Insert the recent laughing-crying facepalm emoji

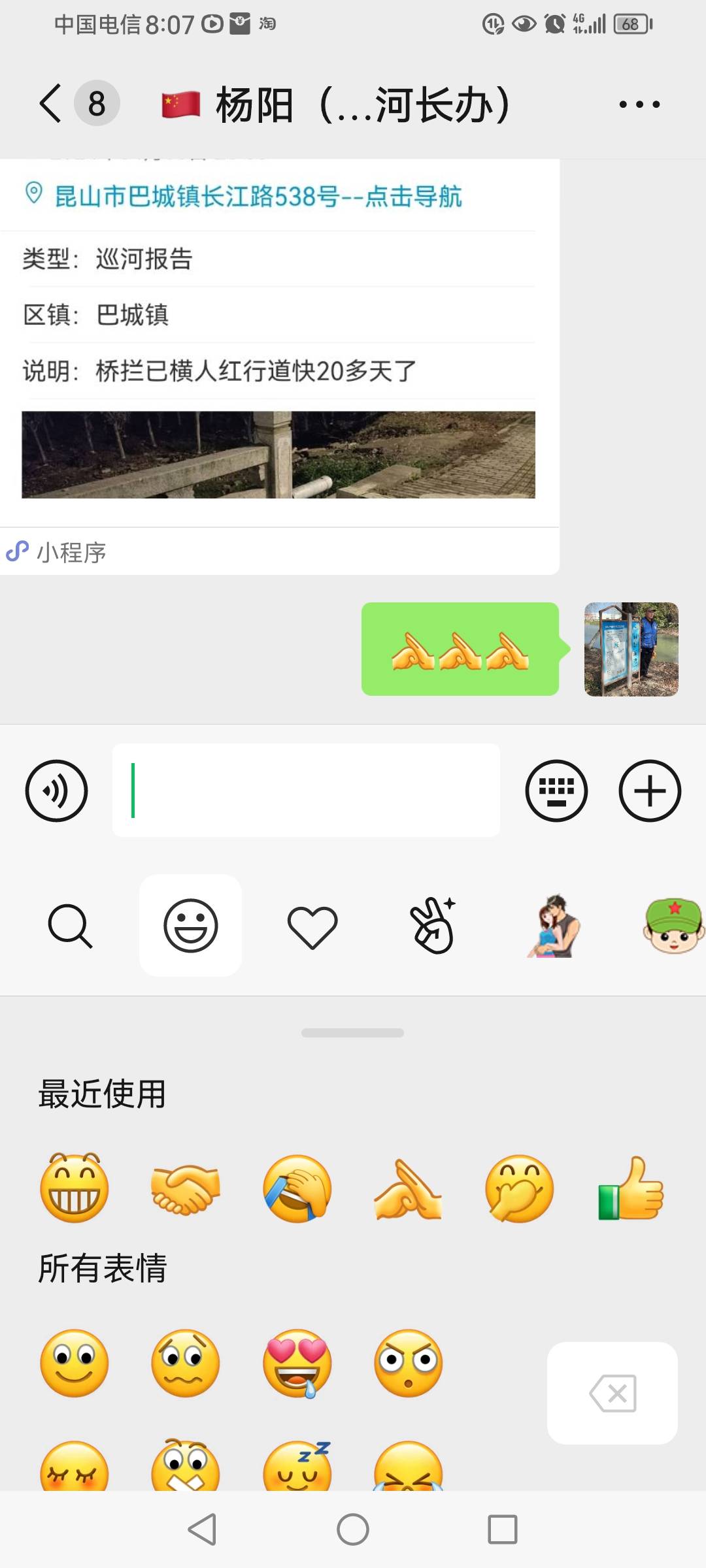(x=297, y=1188)
